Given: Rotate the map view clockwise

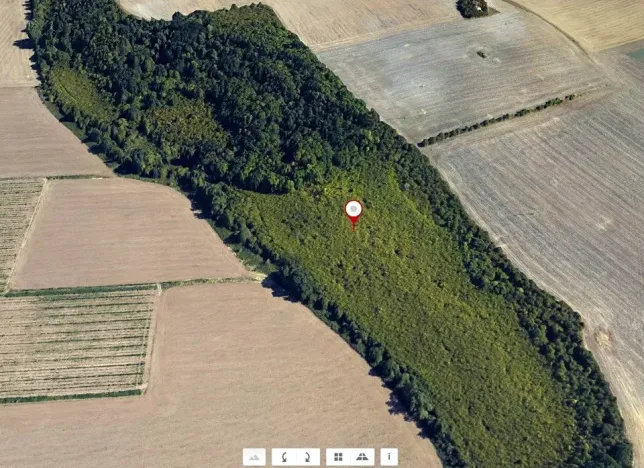Looking at the screenshot, I should (307, 457).
